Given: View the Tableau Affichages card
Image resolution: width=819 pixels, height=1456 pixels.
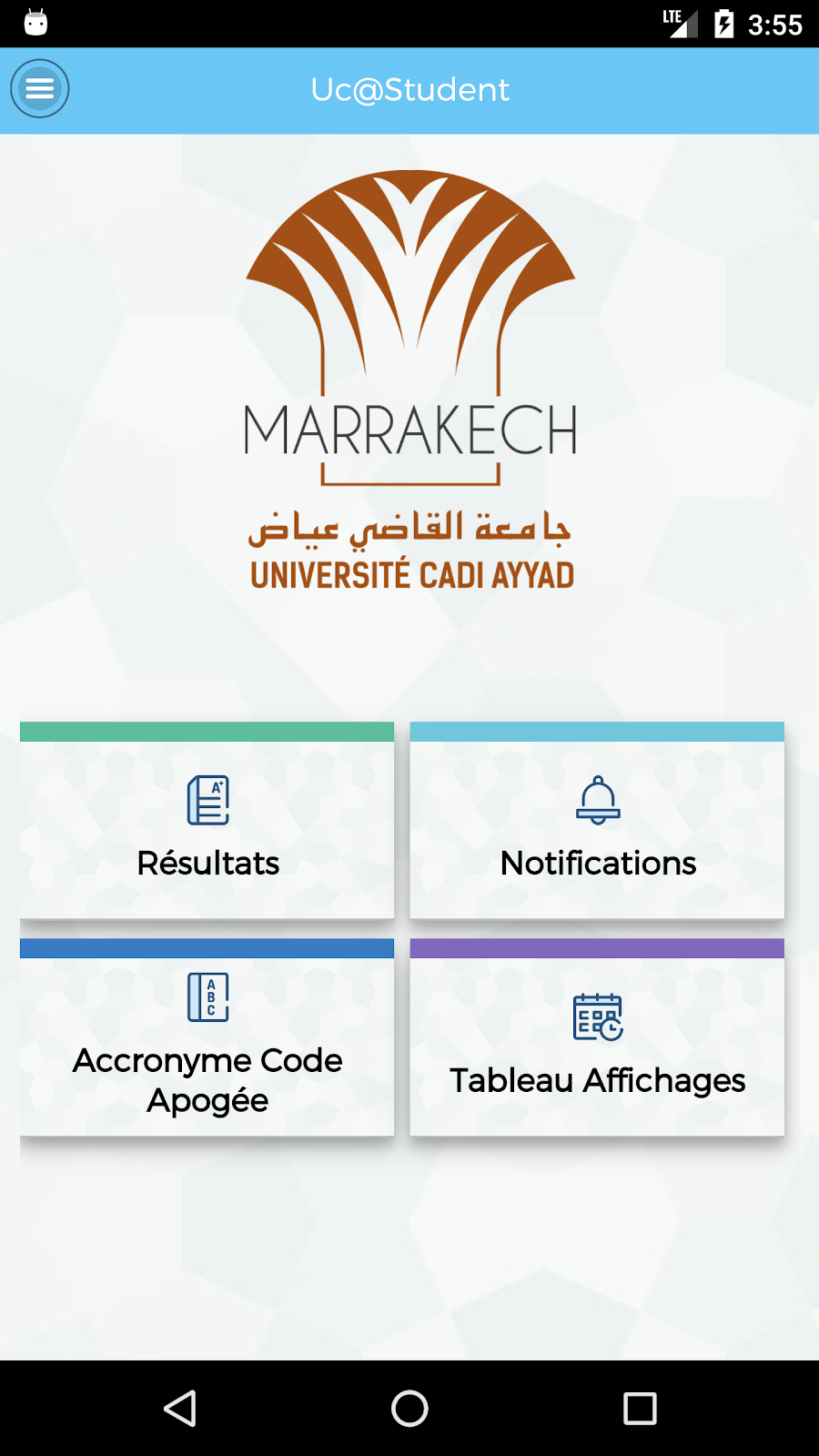Looking at the screenshot, I should coord(597,1045).
